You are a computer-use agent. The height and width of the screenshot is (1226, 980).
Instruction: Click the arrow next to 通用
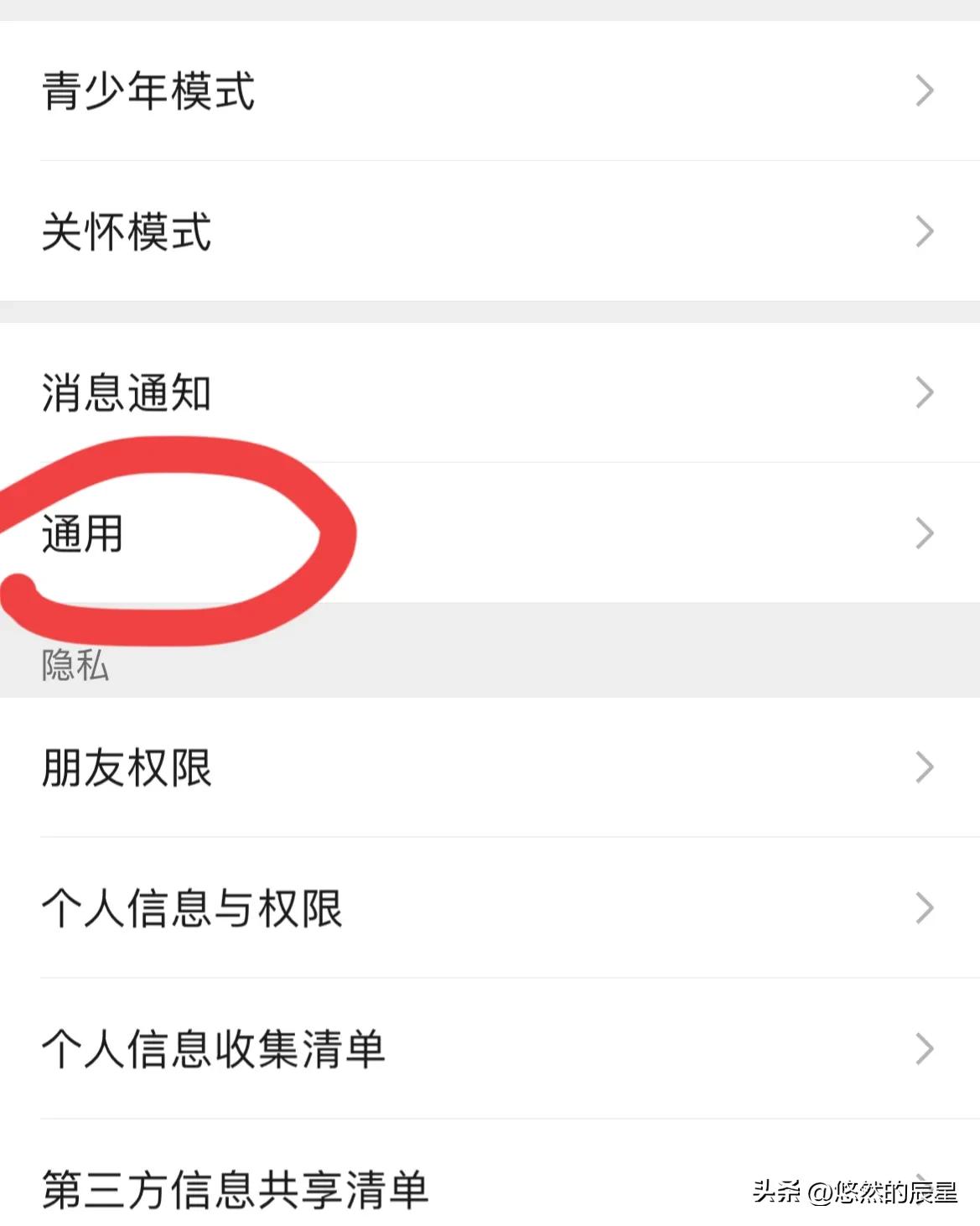[x=924, y=532]
